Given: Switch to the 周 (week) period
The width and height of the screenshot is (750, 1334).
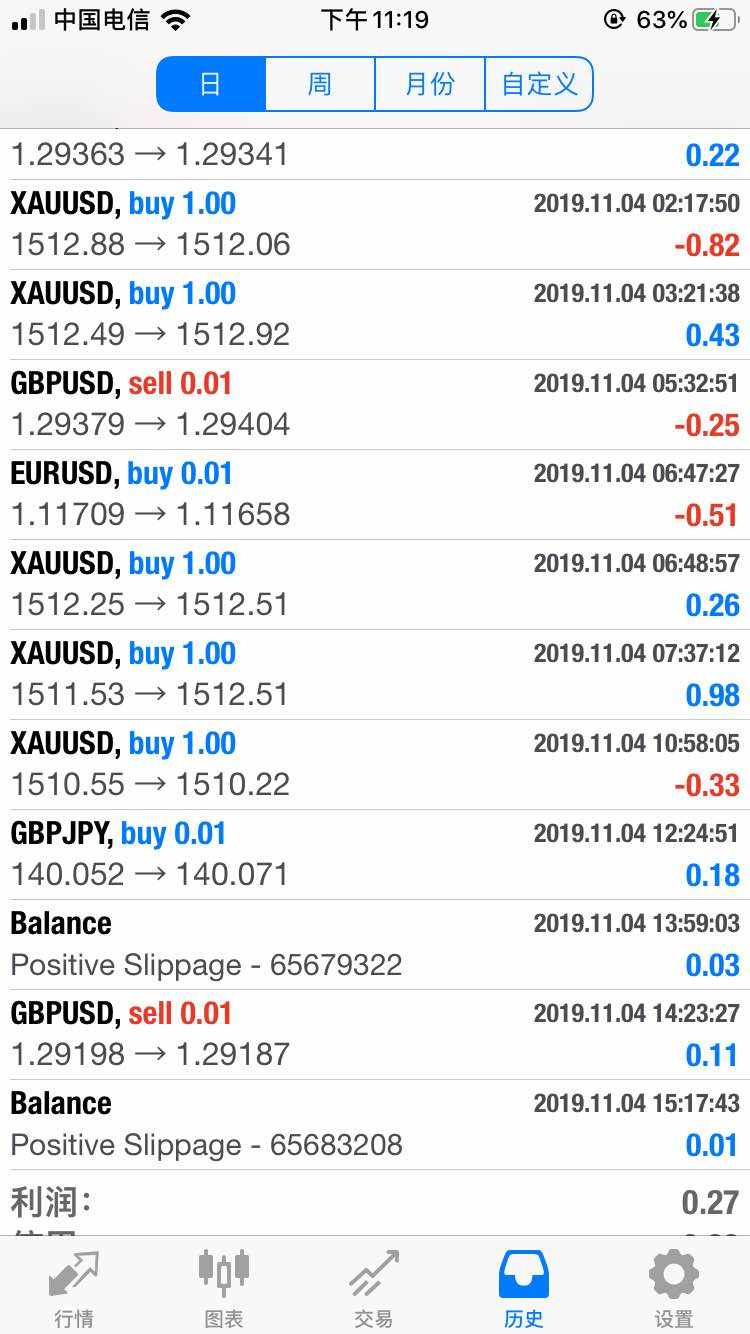Looking at the screenshot, I should 320,84.
